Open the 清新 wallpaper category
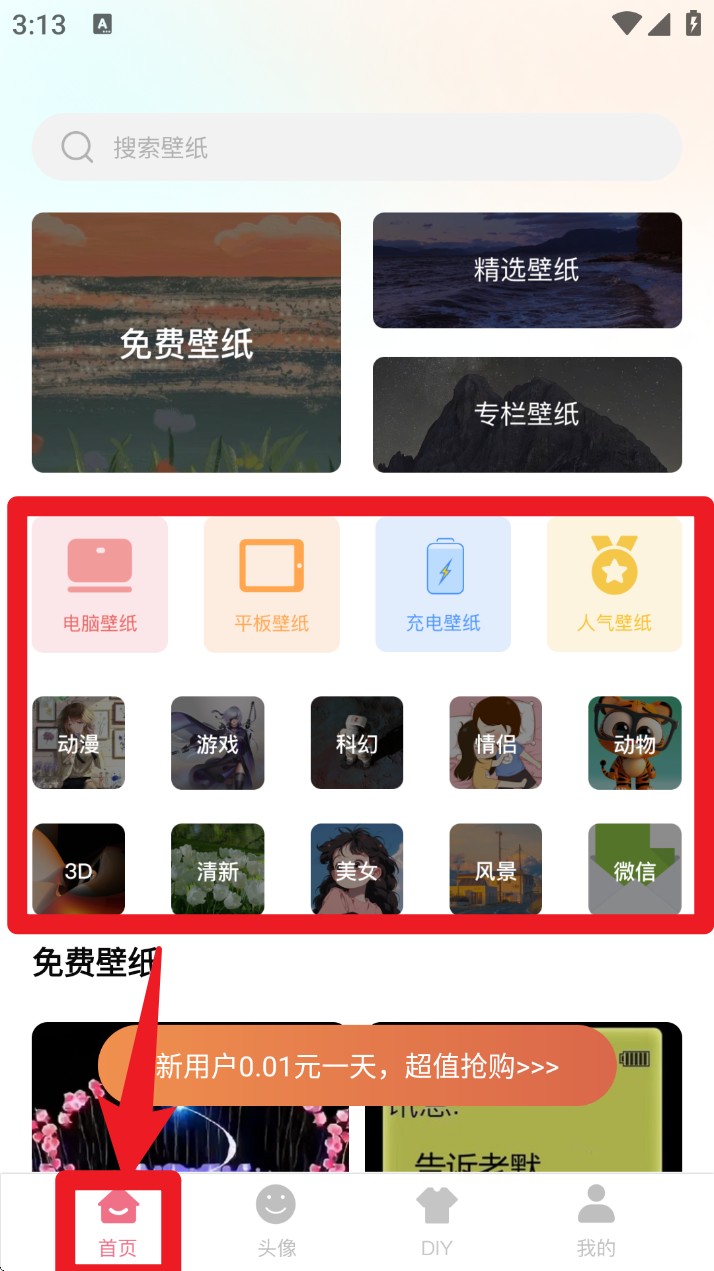This screenshot has width=714, height=1271. [x=217, y=869]
